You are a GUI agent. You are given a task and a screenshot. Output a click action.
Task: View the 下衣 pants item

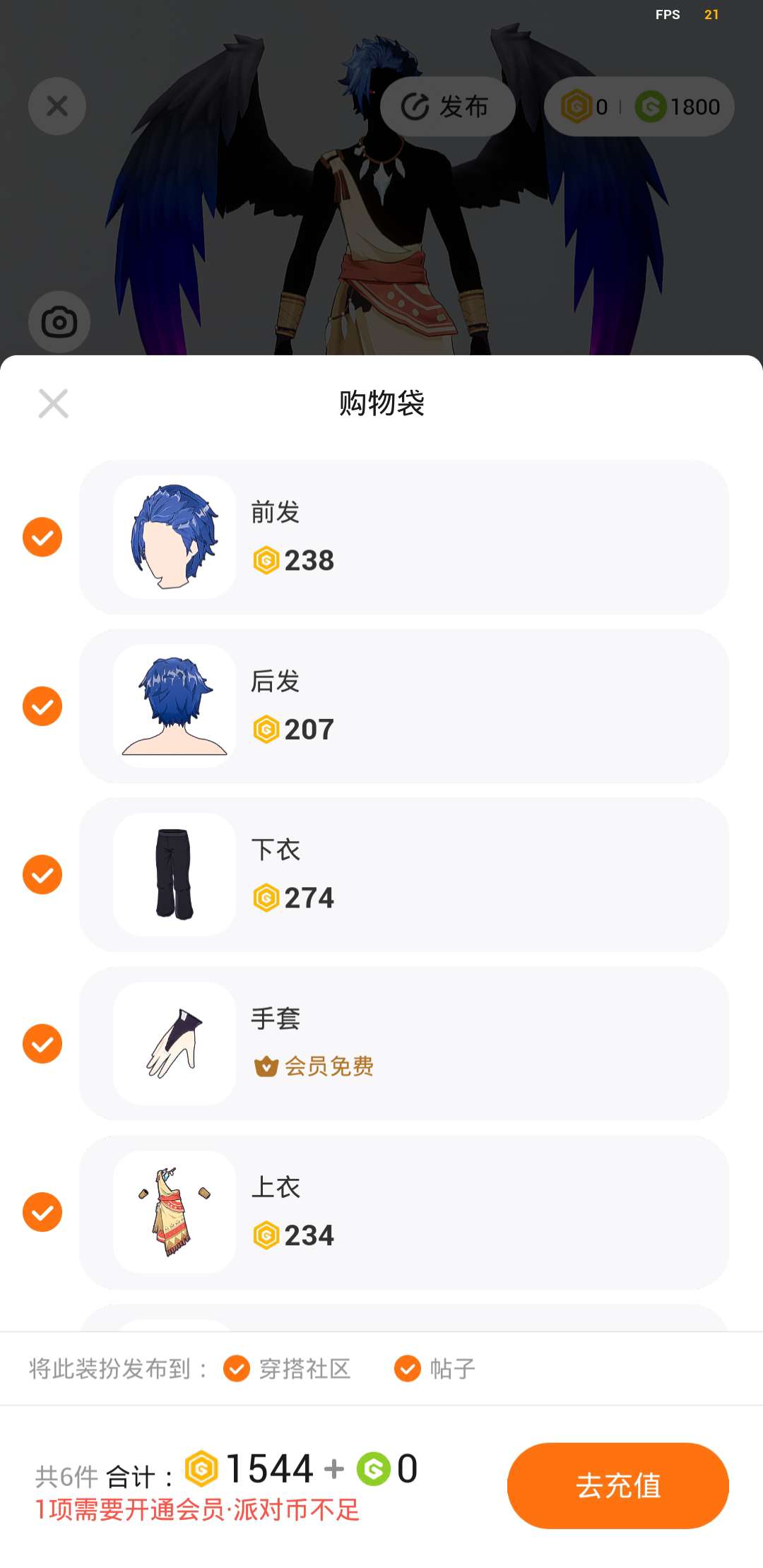click(403, 874)
